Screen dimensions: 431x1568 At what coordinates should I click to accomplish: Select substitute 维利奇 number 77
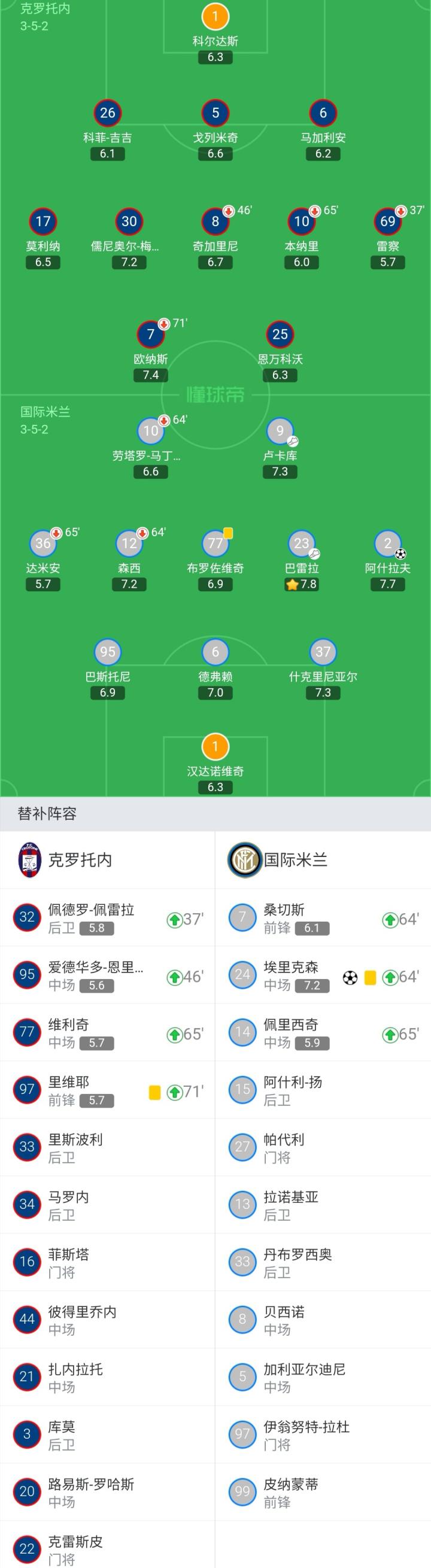tap(107, 1033)
